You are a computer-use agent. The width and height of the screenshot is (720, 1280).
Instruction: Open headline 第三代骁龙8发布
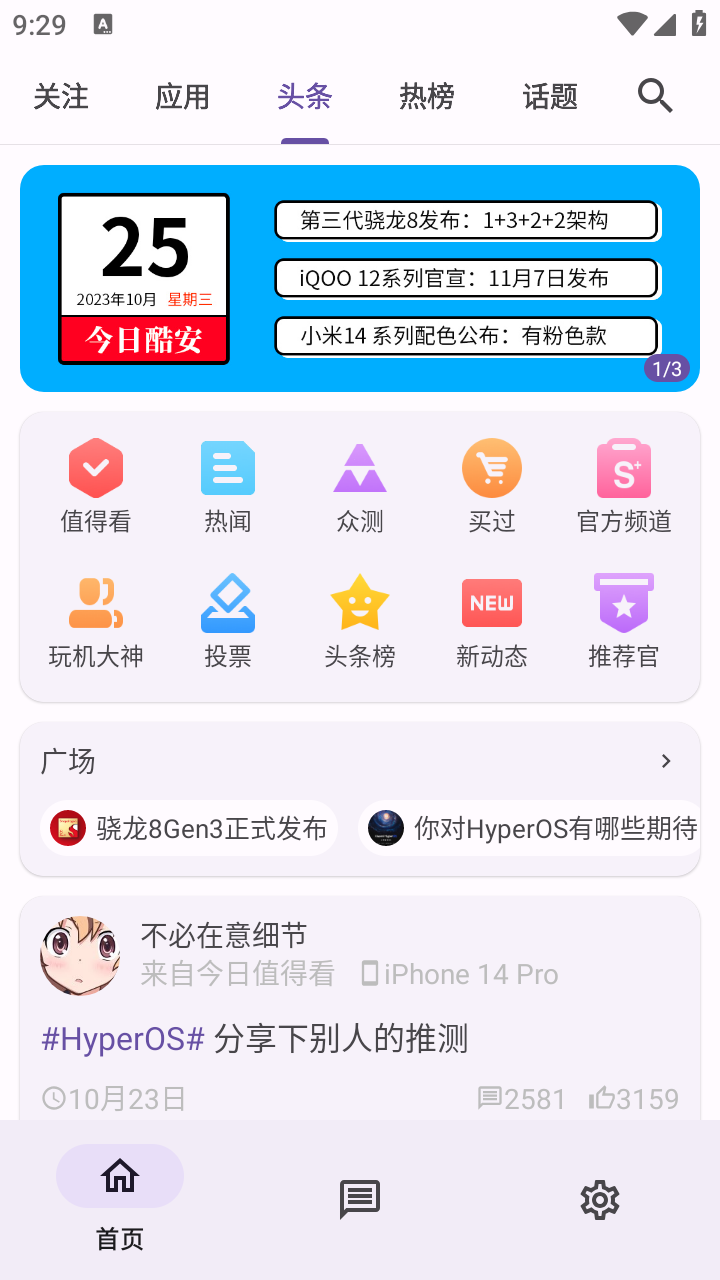coord(466,220)
